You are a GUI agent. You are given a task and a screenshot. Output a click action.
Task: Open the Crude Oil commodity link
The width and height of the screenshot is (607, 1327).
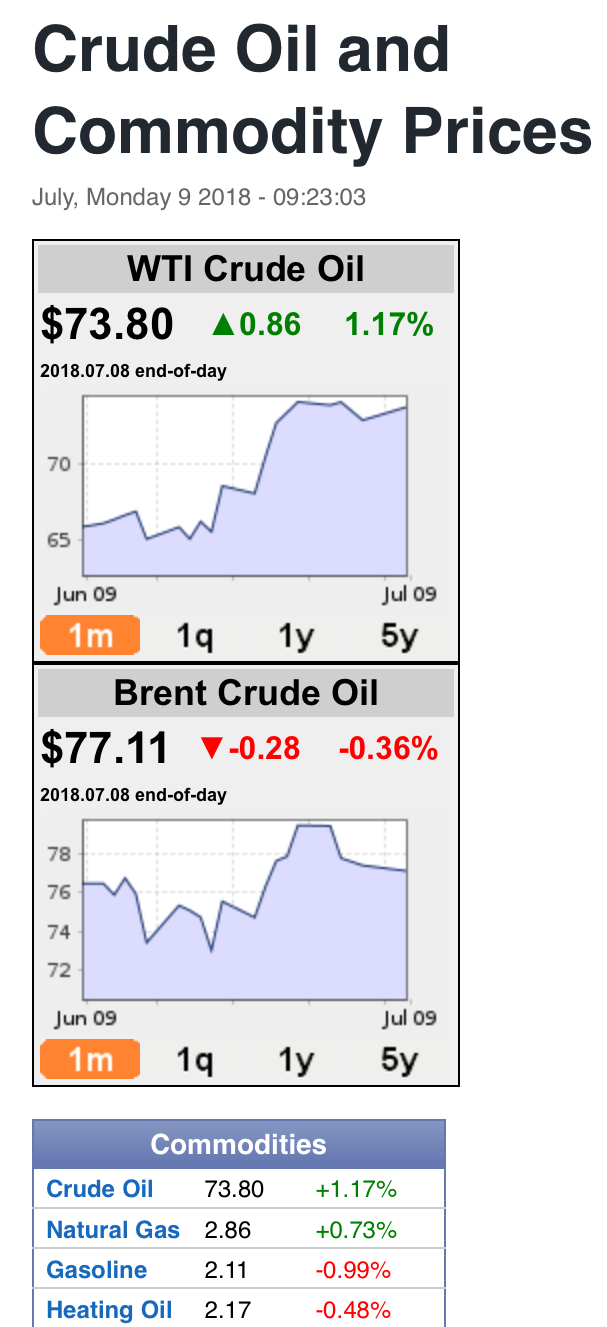pyautogui.click(x=100, y=1189)
